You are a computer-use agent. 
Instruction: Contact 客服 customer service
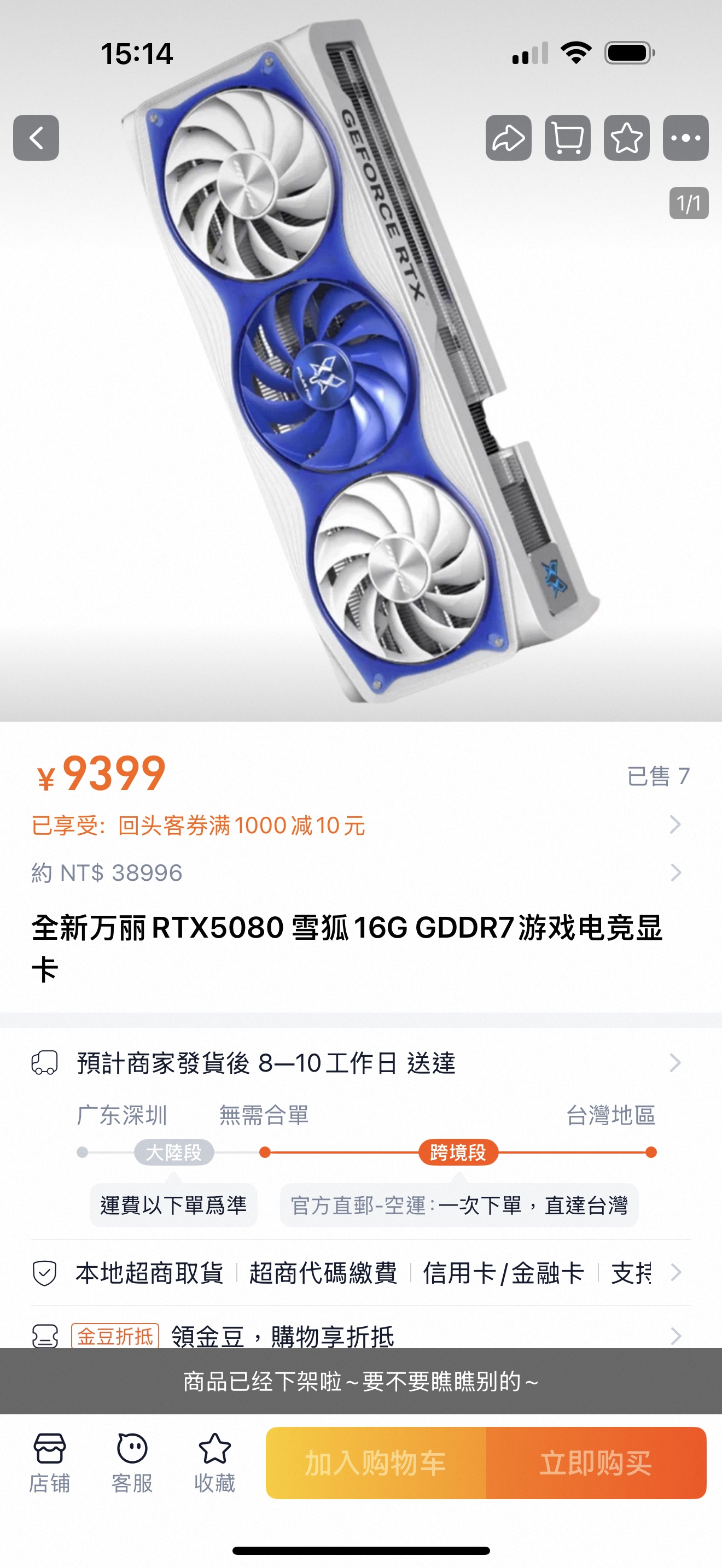coord(132,1462)
